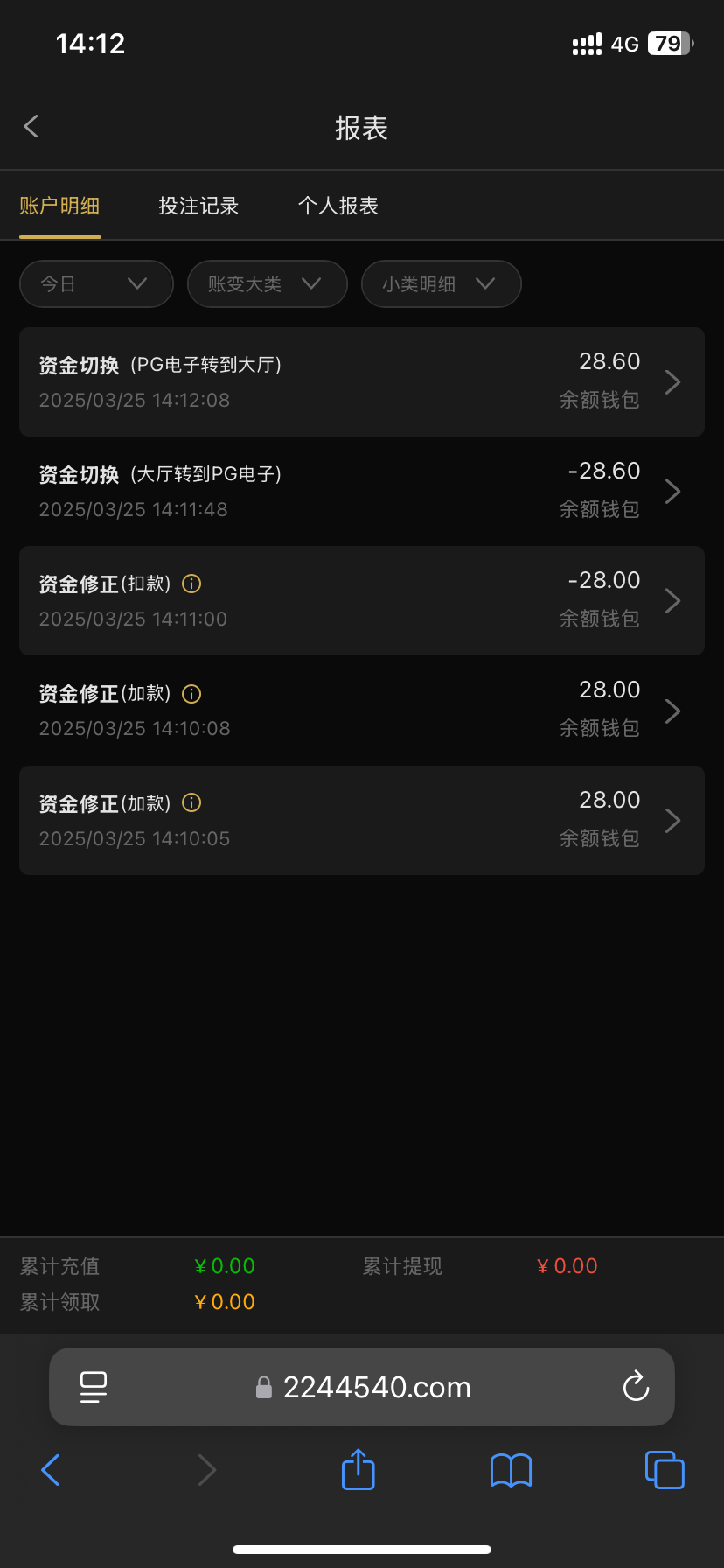Open the 账变大类 filter dropdown
Screen dimensions: 724x1568
tap(267, 284)
